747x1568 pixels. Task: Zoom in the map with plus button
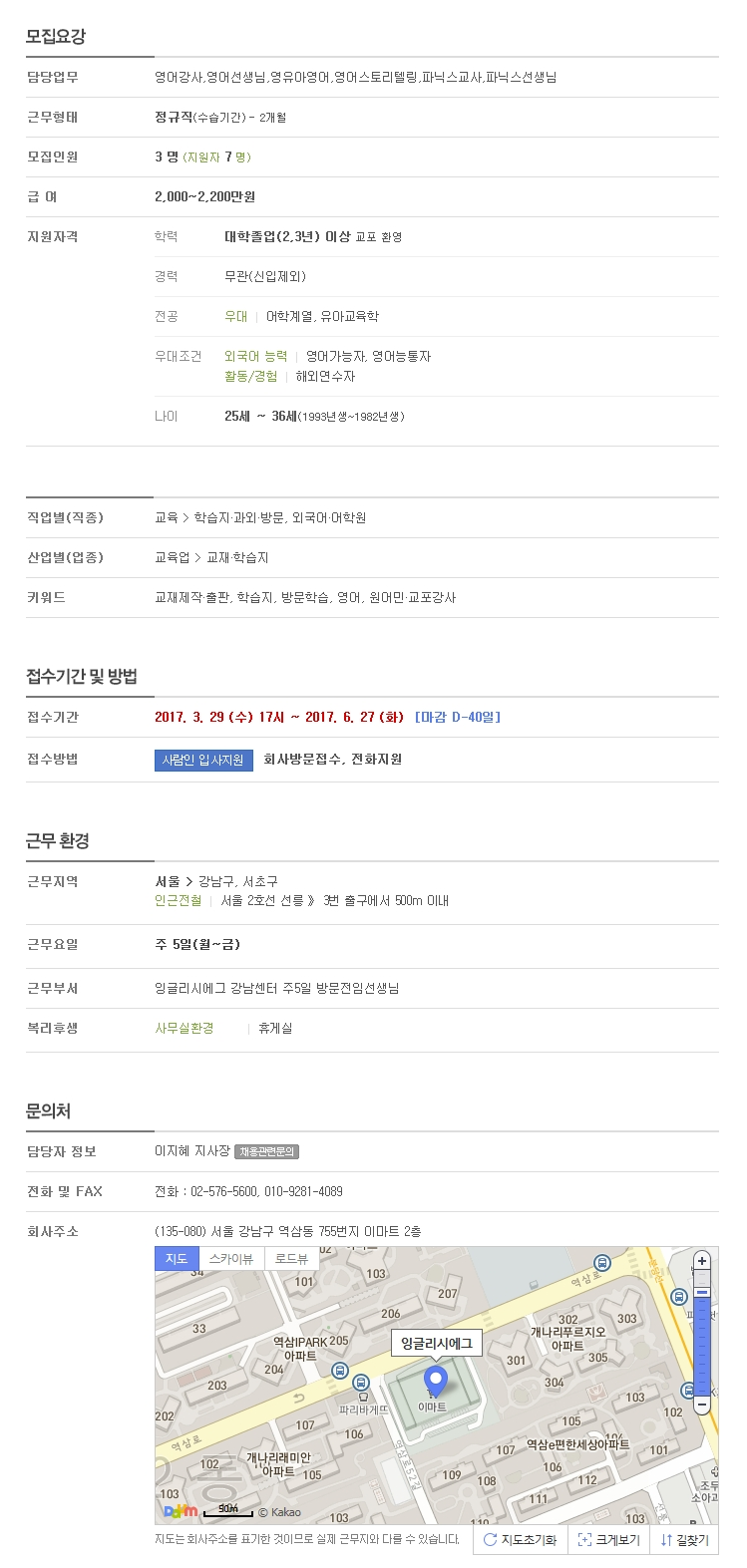tap(702, 1261)
